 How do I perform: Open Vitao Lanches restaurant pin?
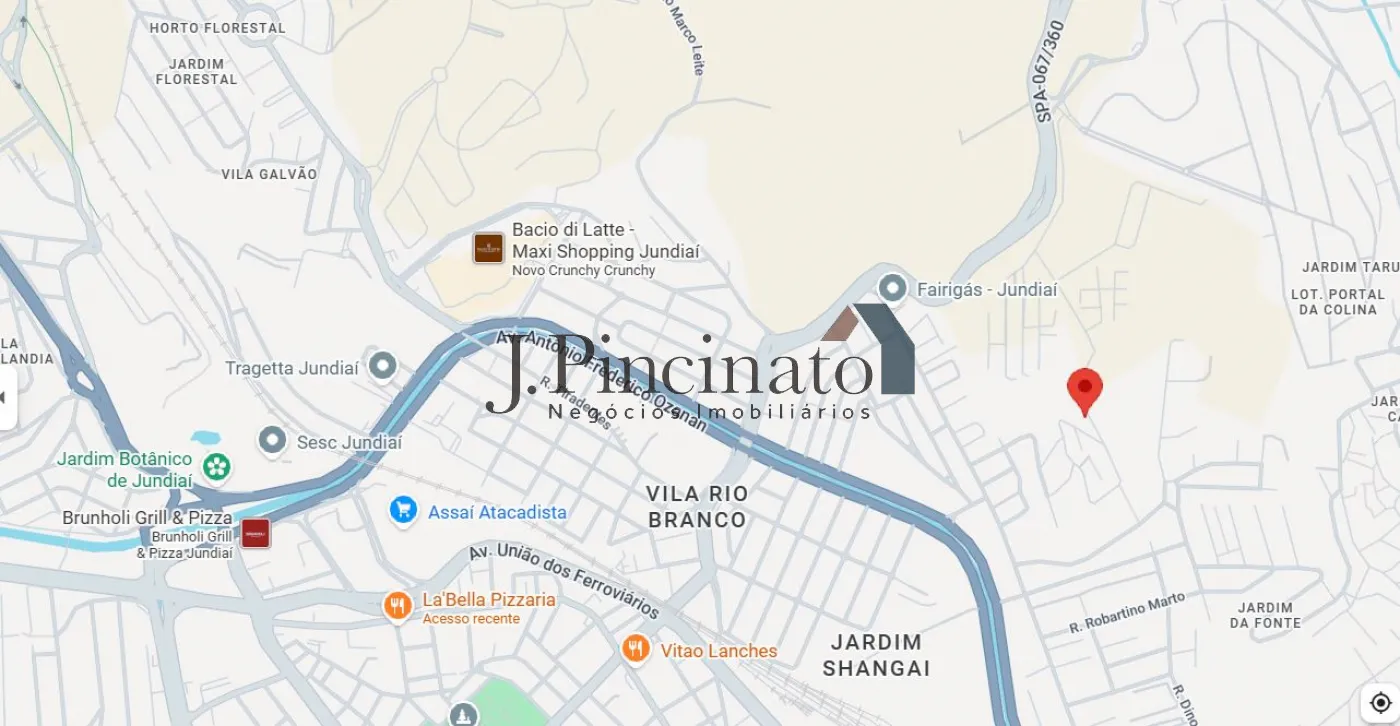[x=635, y=649]
